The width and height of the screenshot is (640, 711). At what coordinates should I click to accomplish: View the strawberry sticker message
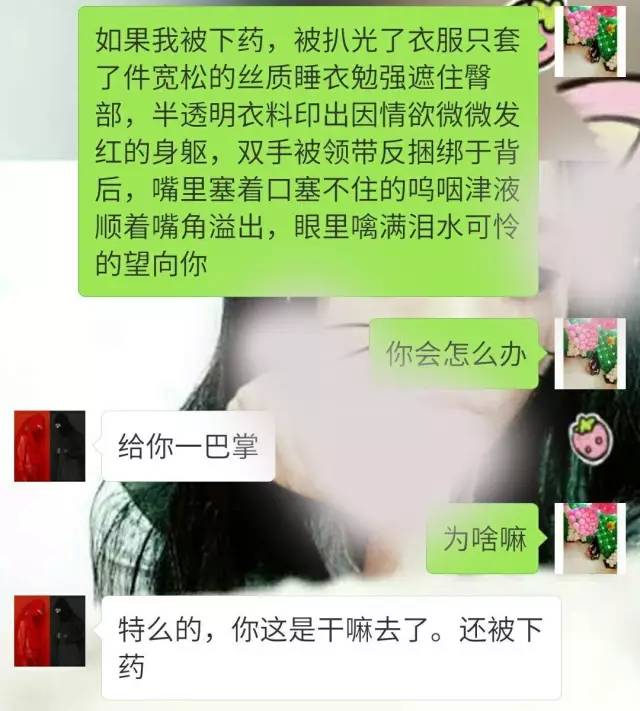(589, 437)
